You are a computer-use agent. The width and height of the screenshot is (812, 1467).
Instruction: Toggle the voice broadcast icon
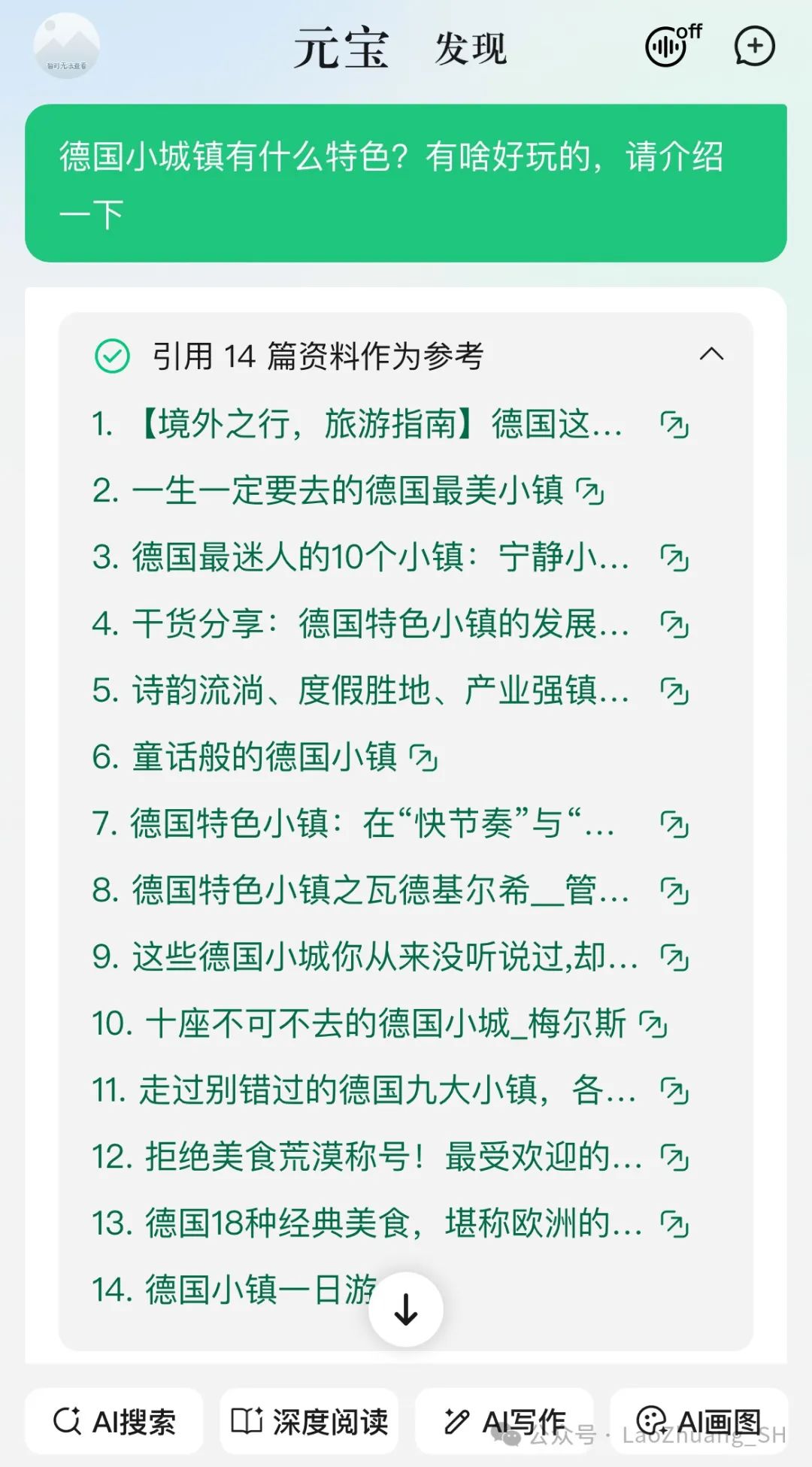coord(671,46)
